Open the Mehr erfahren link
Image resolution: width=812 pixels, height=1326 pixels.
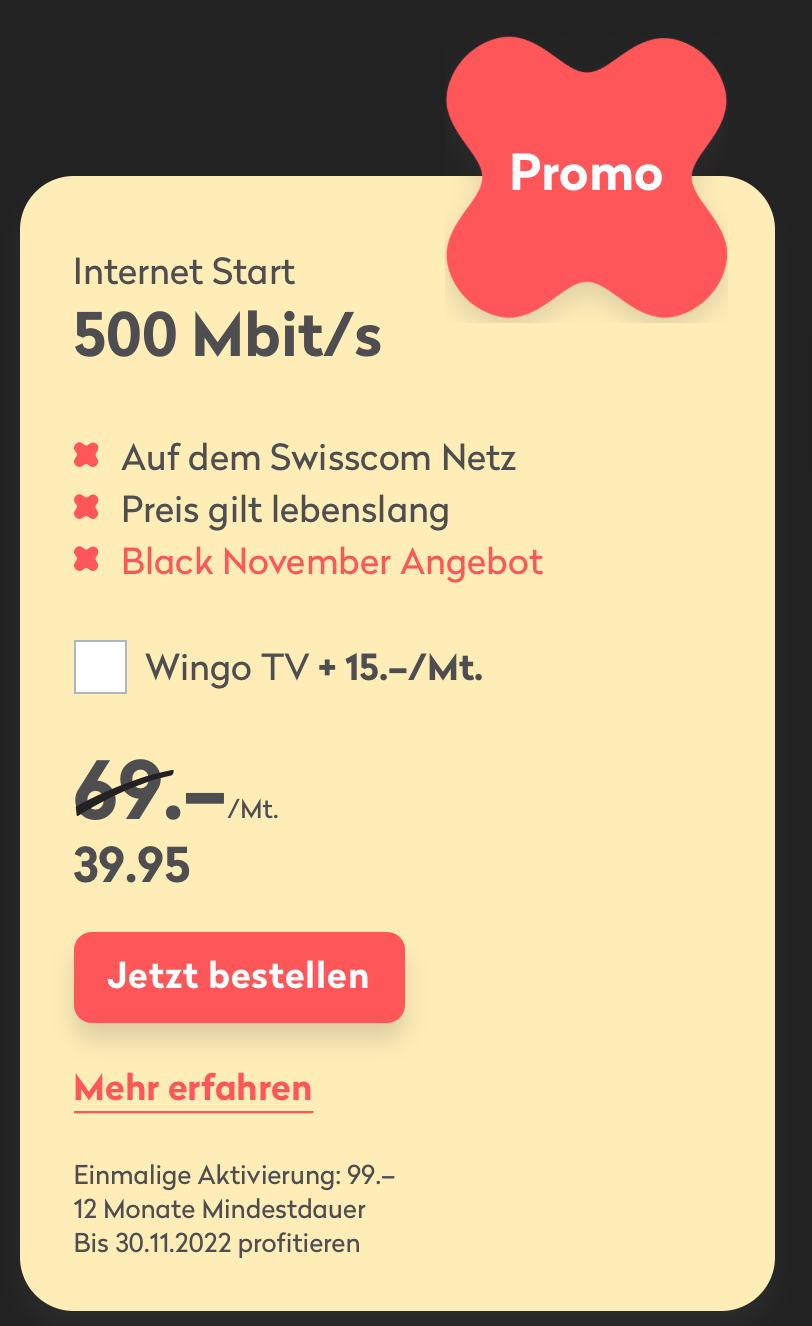pos(193,1088)
